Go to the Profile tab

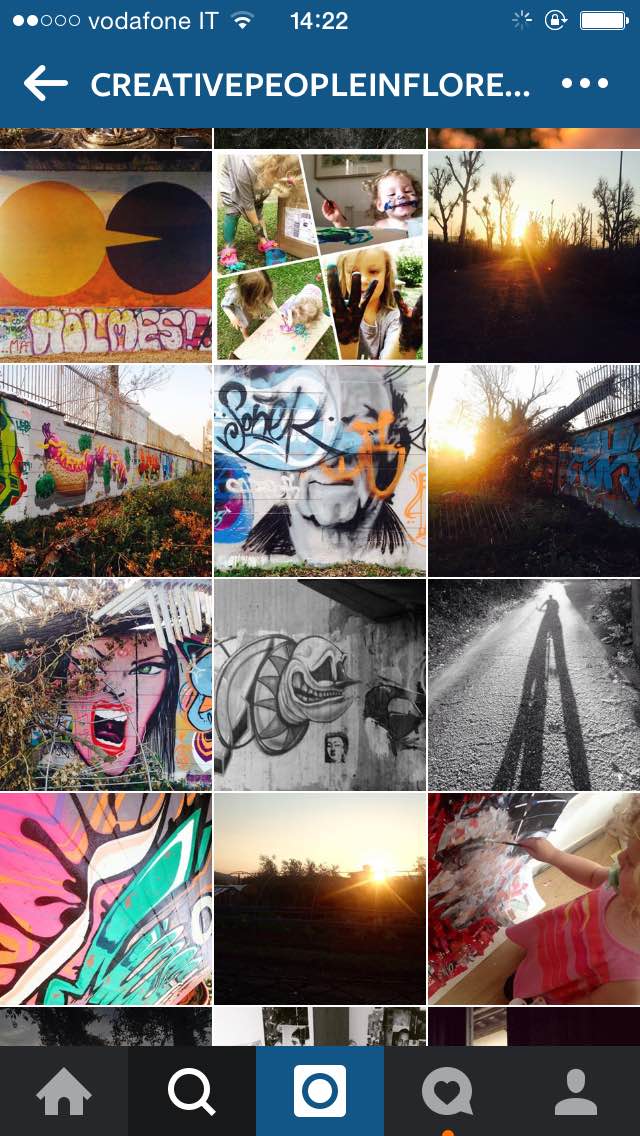576,1092
